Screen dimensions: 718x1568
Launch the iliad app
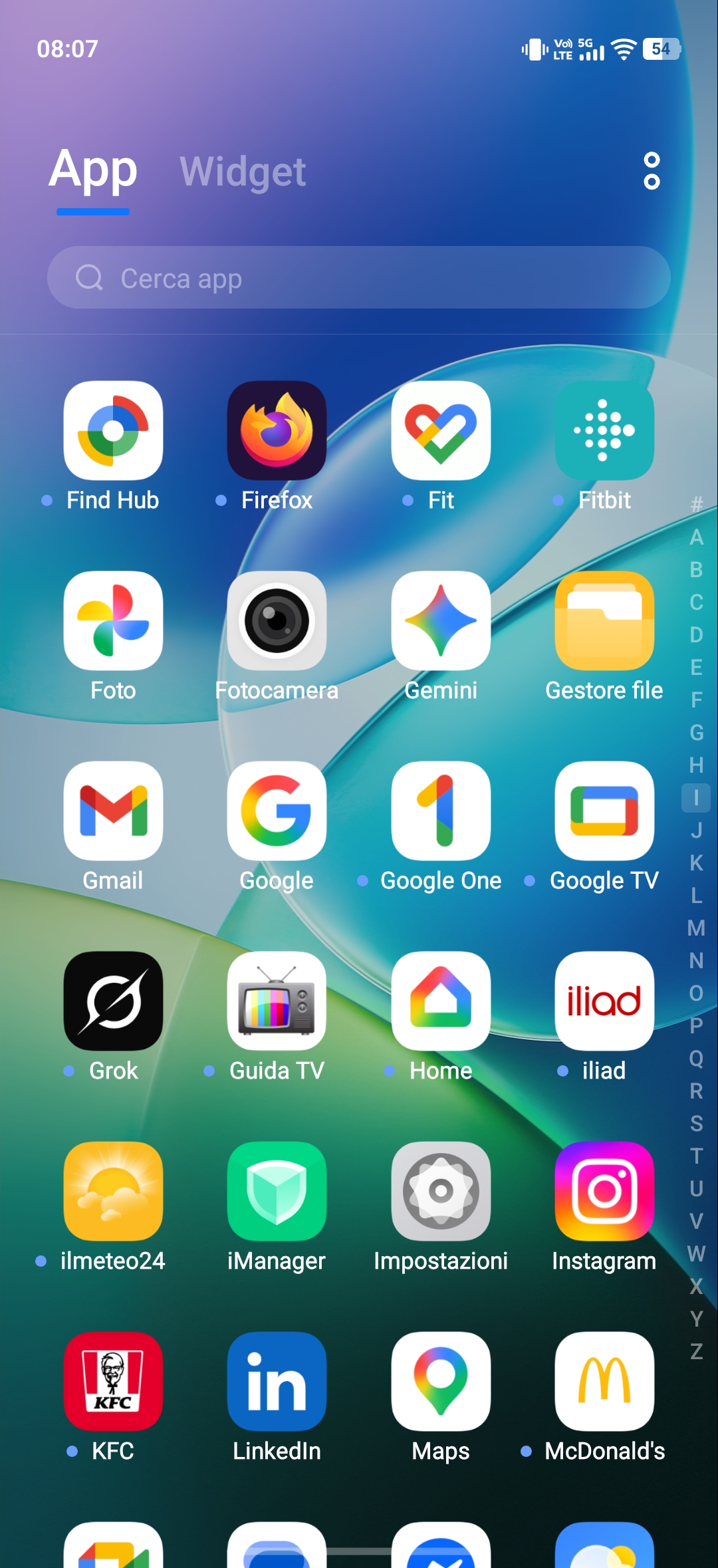(604, 1001)
